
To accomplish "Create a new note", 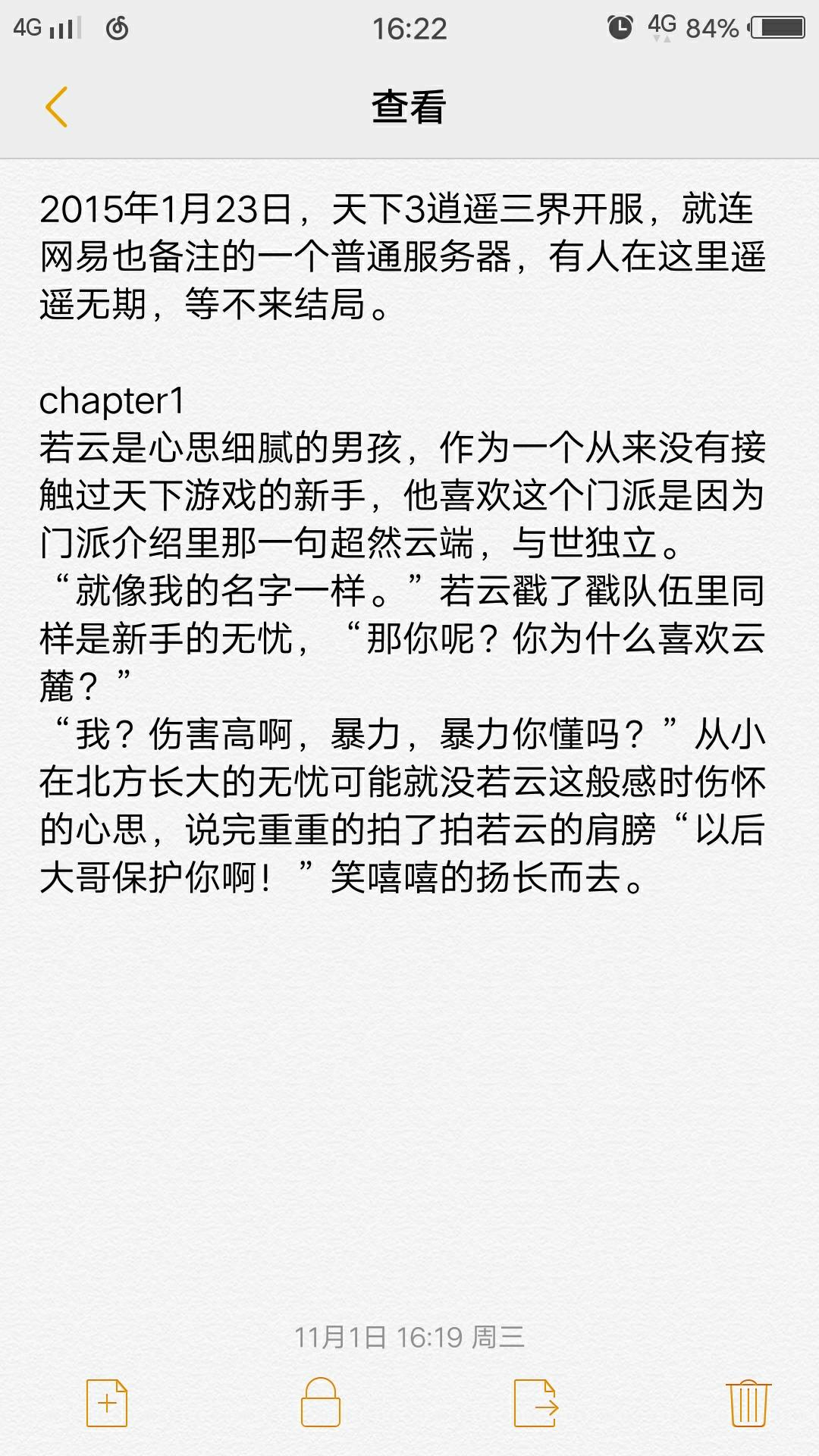I will click(x=107, y=1403).
